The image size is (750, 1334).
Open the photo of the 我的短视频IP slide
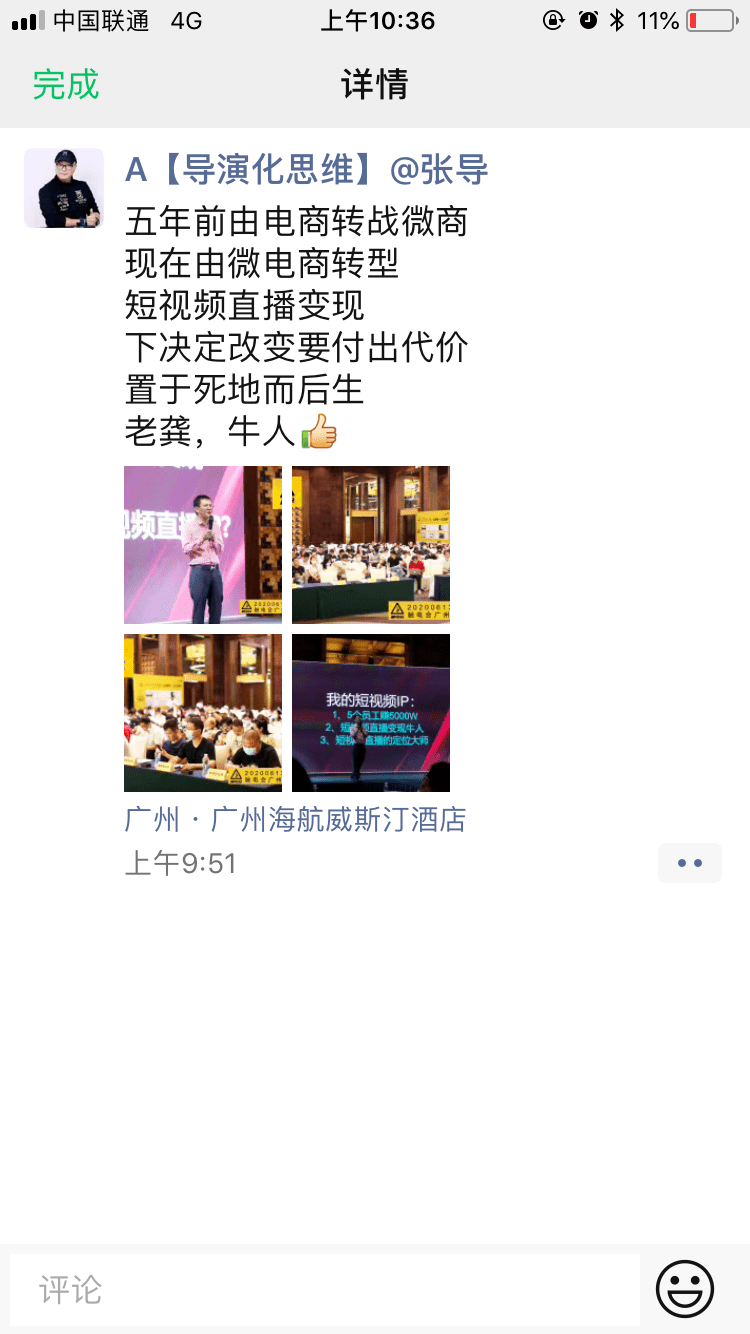point(371,713)
